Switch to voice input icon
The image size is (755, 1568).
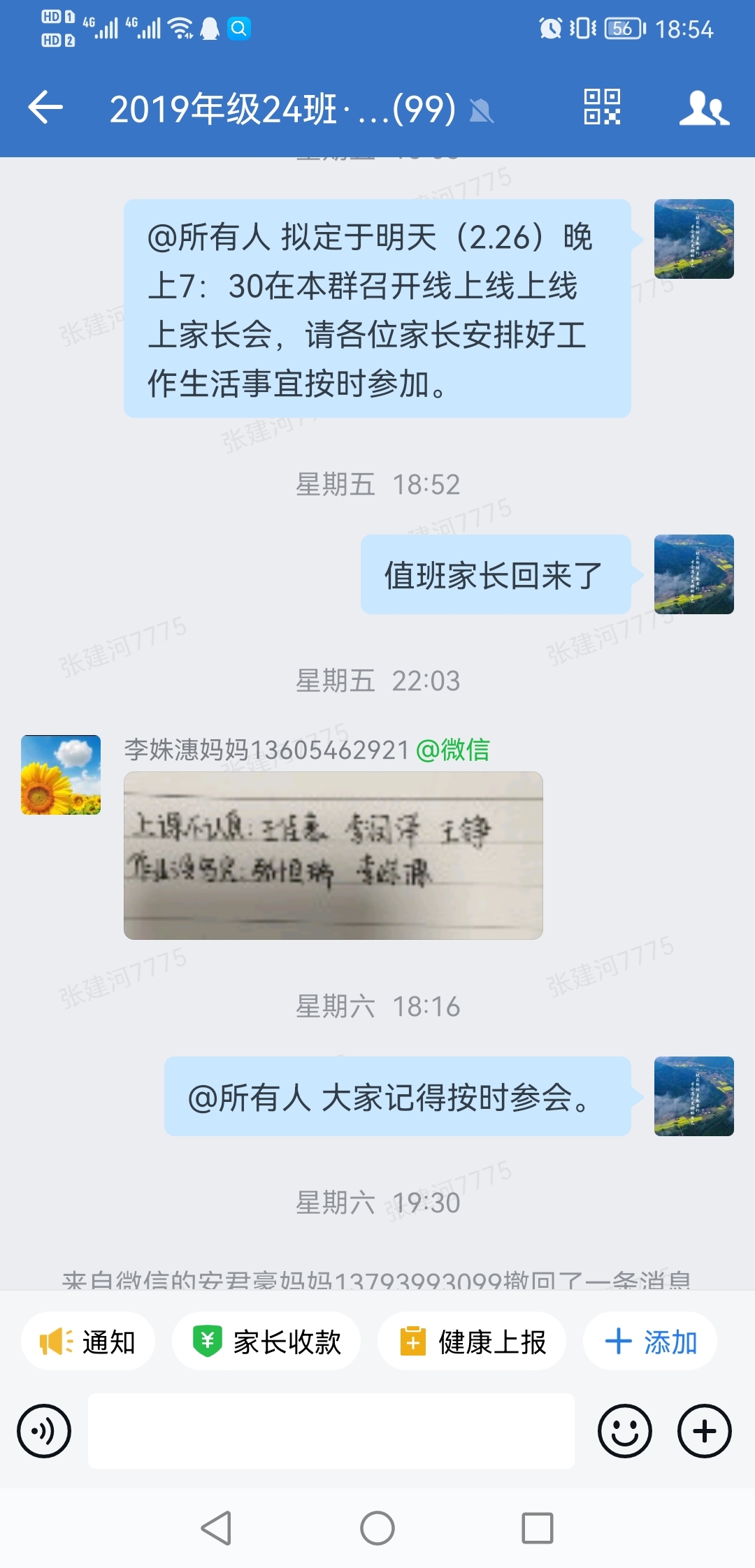pos(44,1431)
